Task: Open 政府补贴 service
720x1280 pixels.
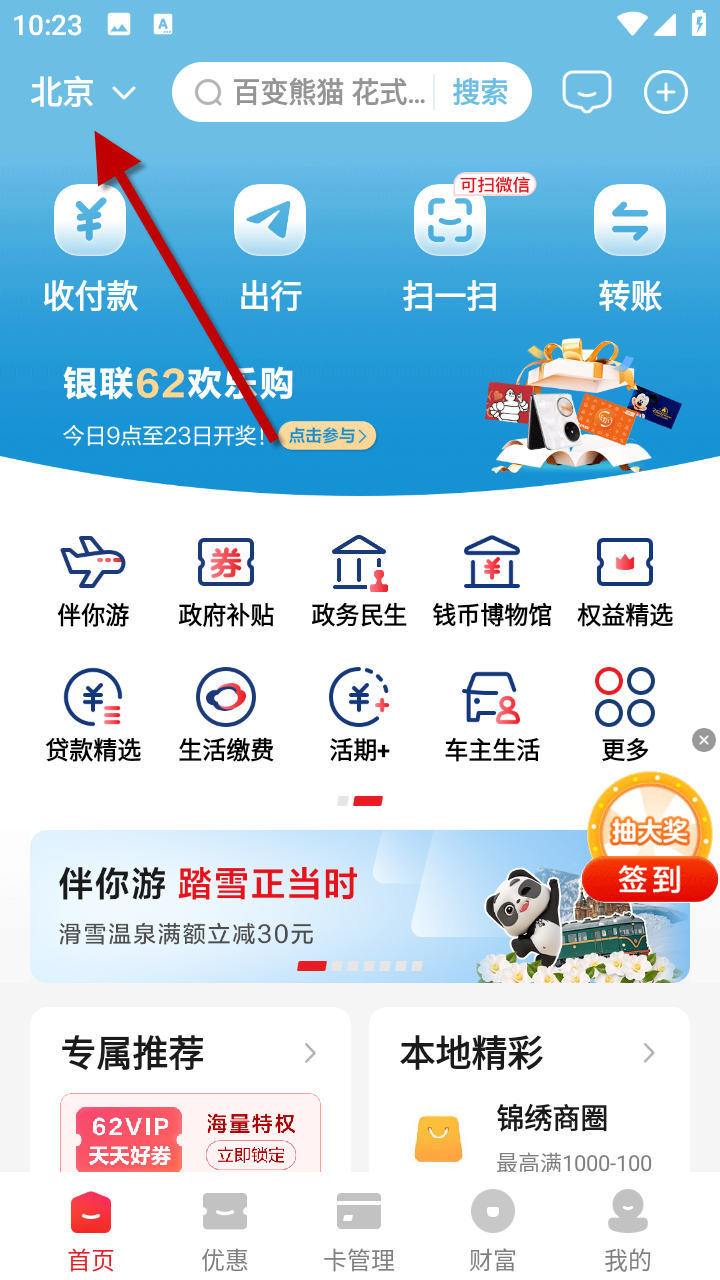Action: [226, 582]
